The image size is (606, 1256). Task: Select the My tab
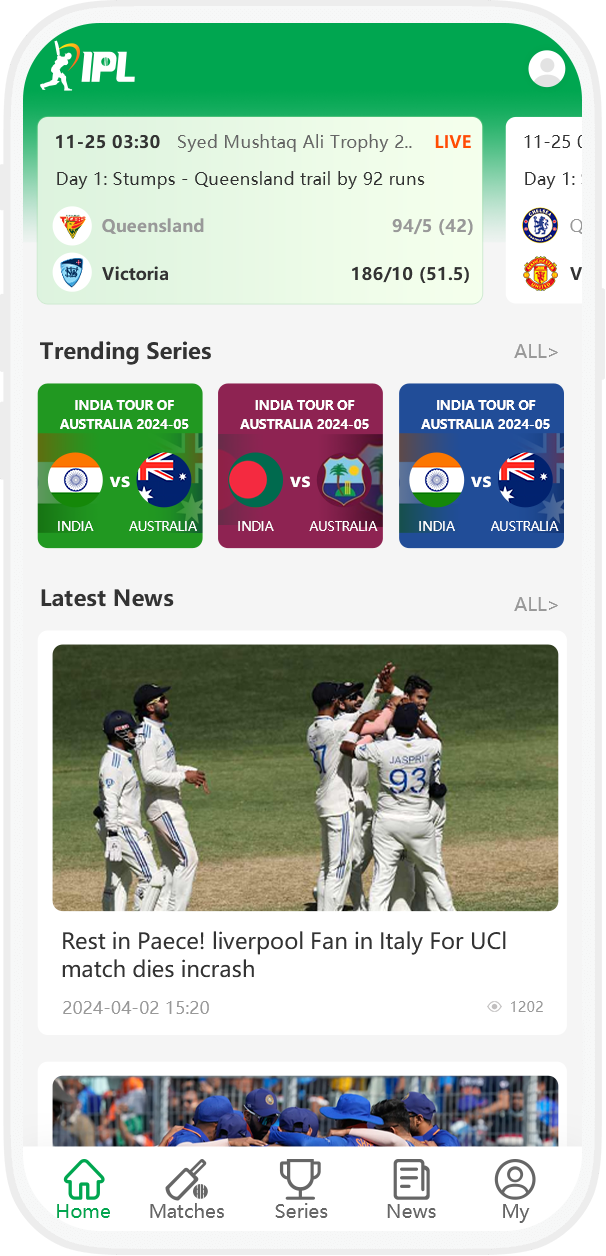515,1191
